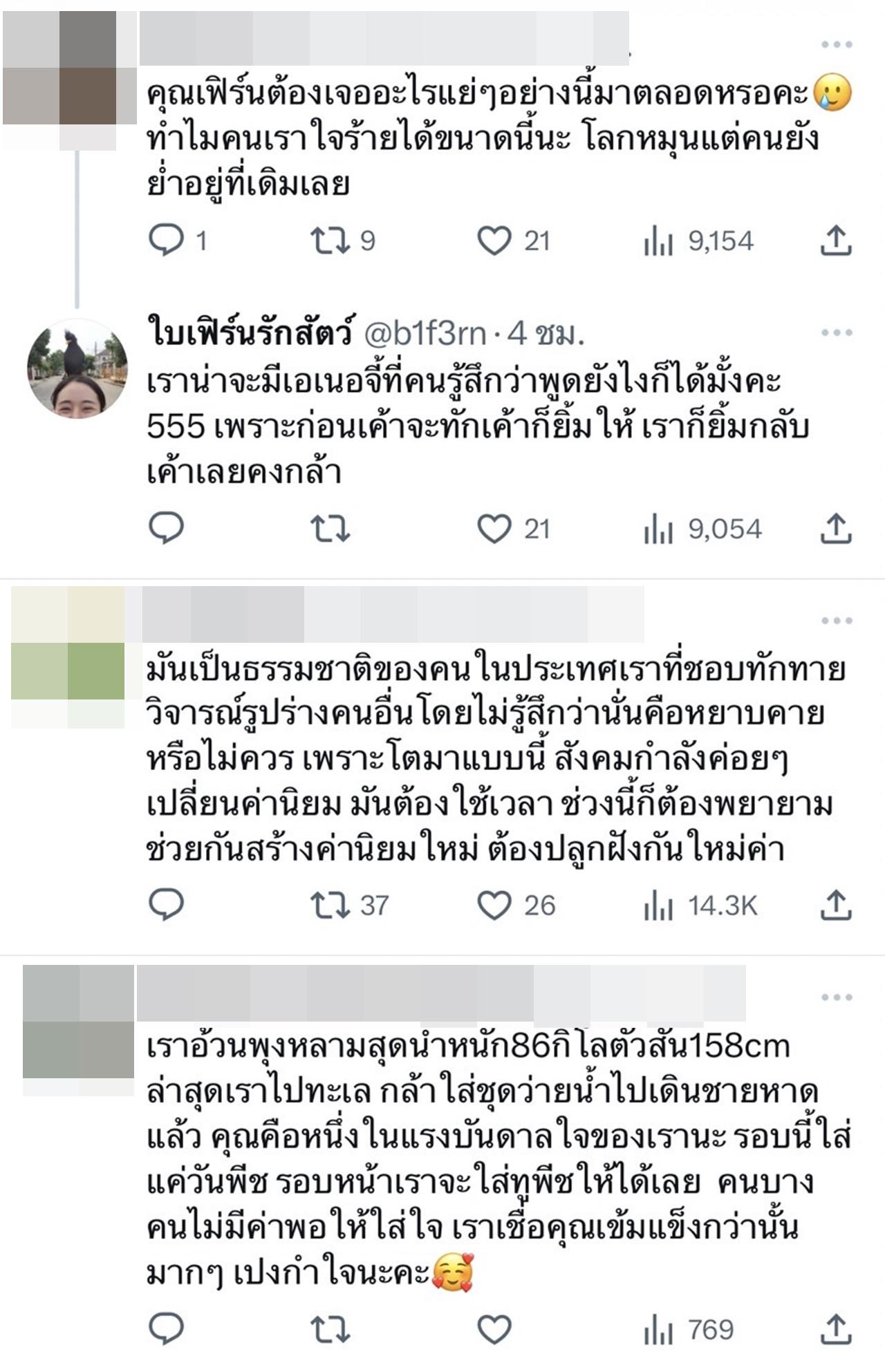
Task: Share the tweet from @b1f3rn
Action: (835, 529)
